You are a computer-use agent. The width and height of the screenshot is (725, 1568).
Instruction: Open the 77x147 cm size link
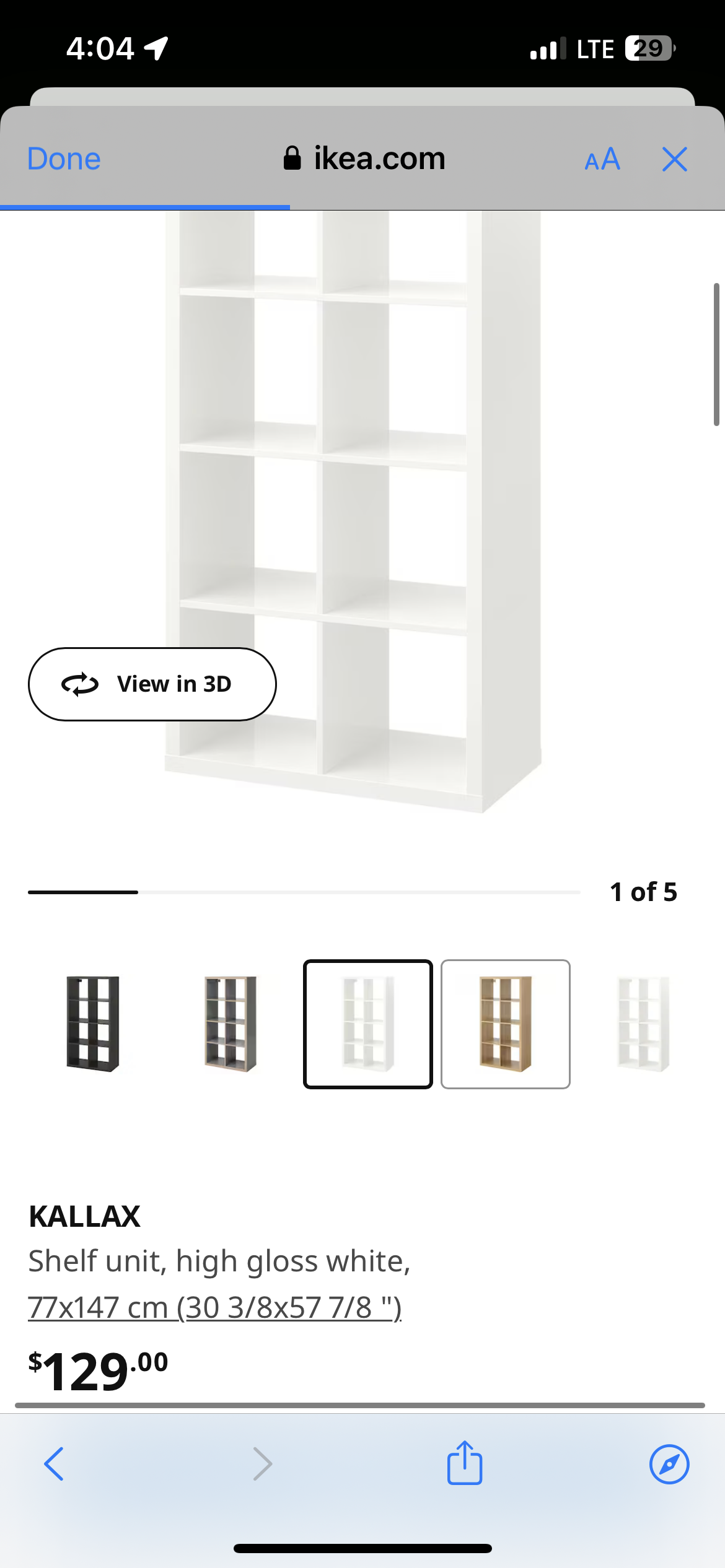[215, 1307]
